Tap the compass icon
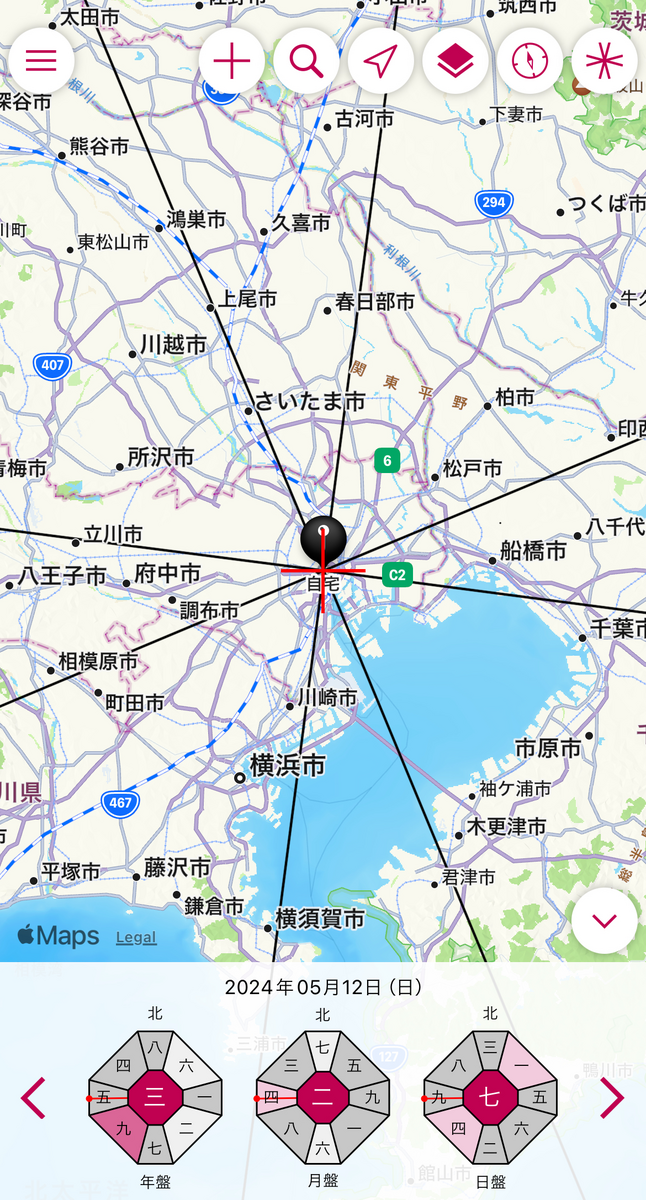 [x=530, y=61]
